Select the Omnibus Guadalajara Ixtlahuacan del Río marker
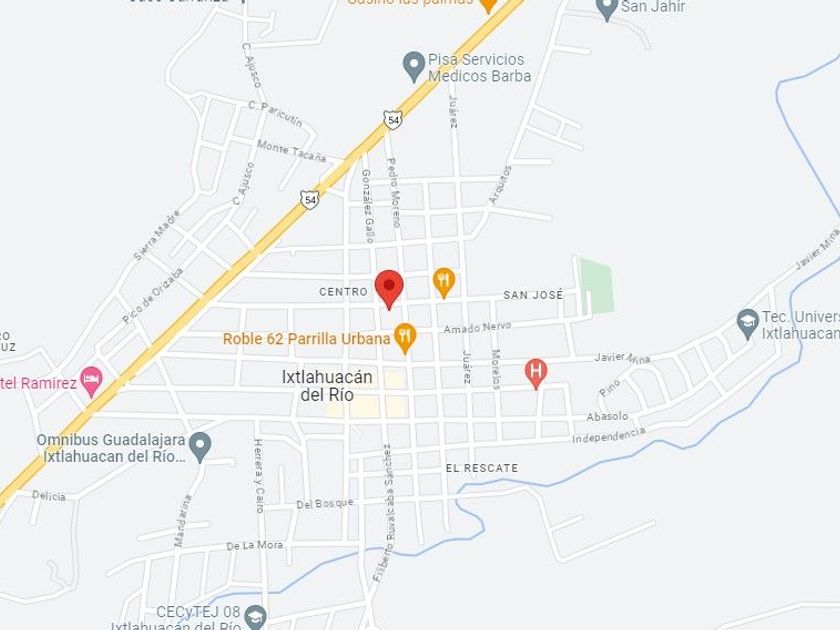 (200, 447)
